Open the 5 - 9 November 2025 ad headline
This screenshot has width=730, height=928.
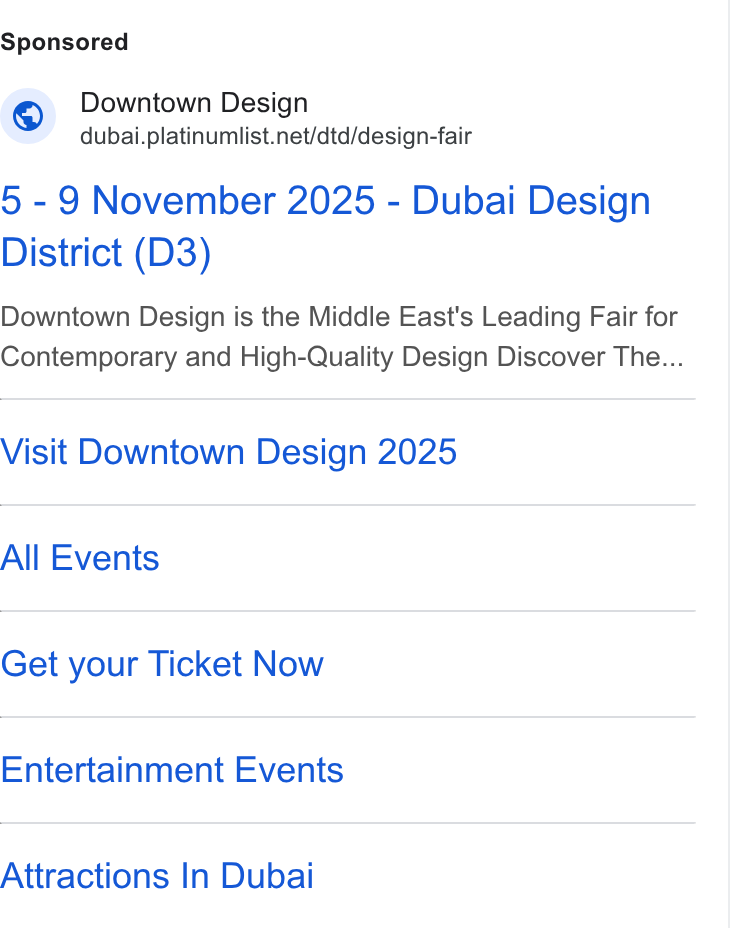pos(325,227)
